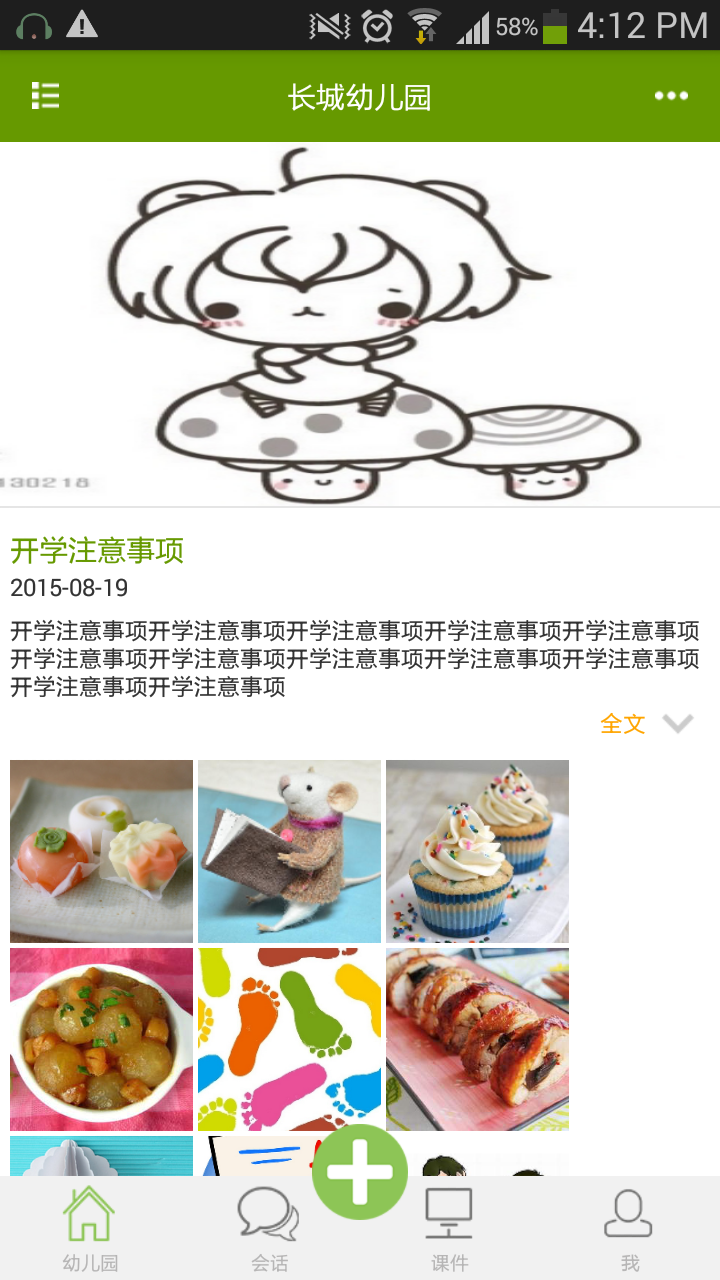720x1280 pixels.
Task: Switch to the 会话 tab
Action: click(x=269, y=1230)
